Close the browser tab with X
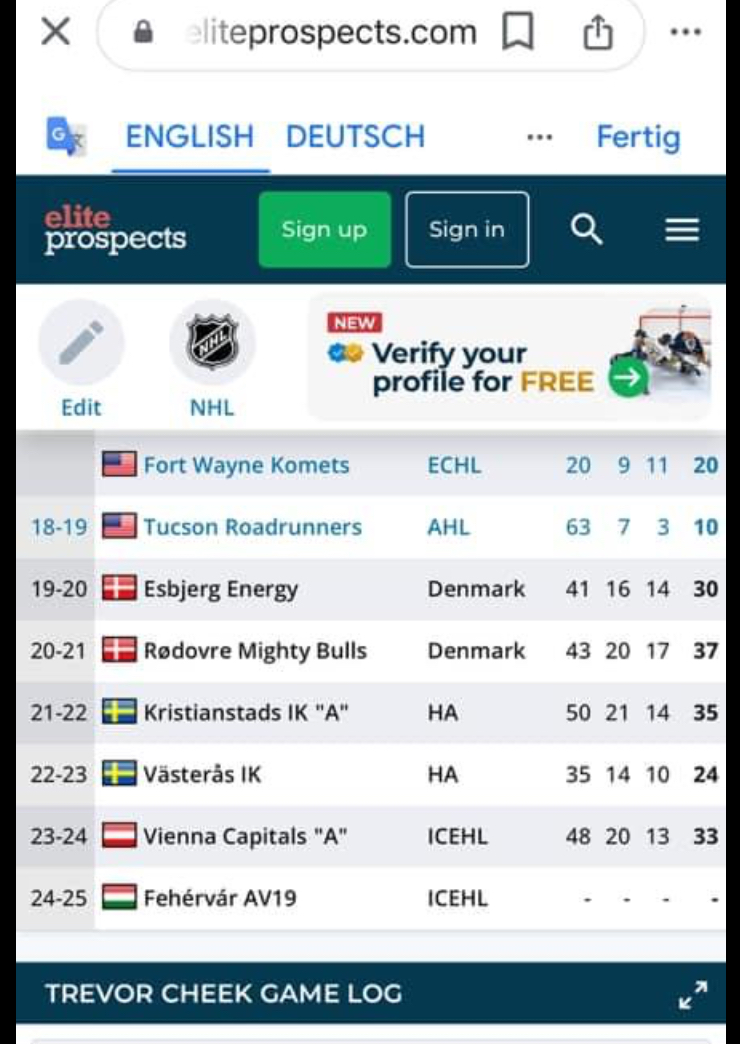Image resolution: width=740 pixels, height=1044 pixels. pos(56,32)
